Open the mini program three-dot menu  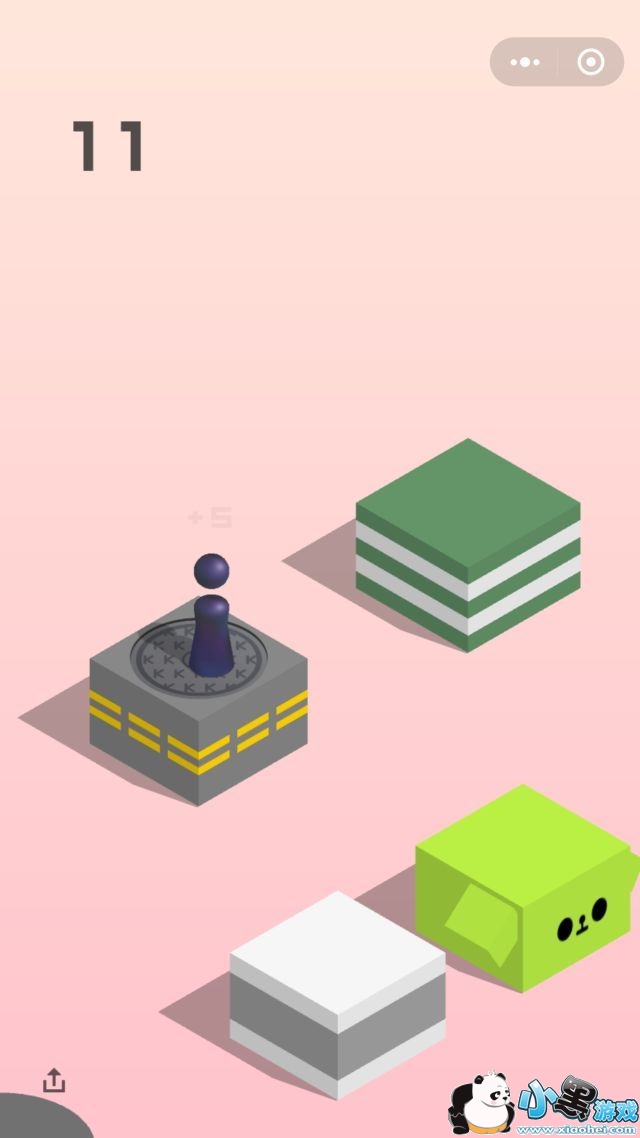tap(525, 62)
